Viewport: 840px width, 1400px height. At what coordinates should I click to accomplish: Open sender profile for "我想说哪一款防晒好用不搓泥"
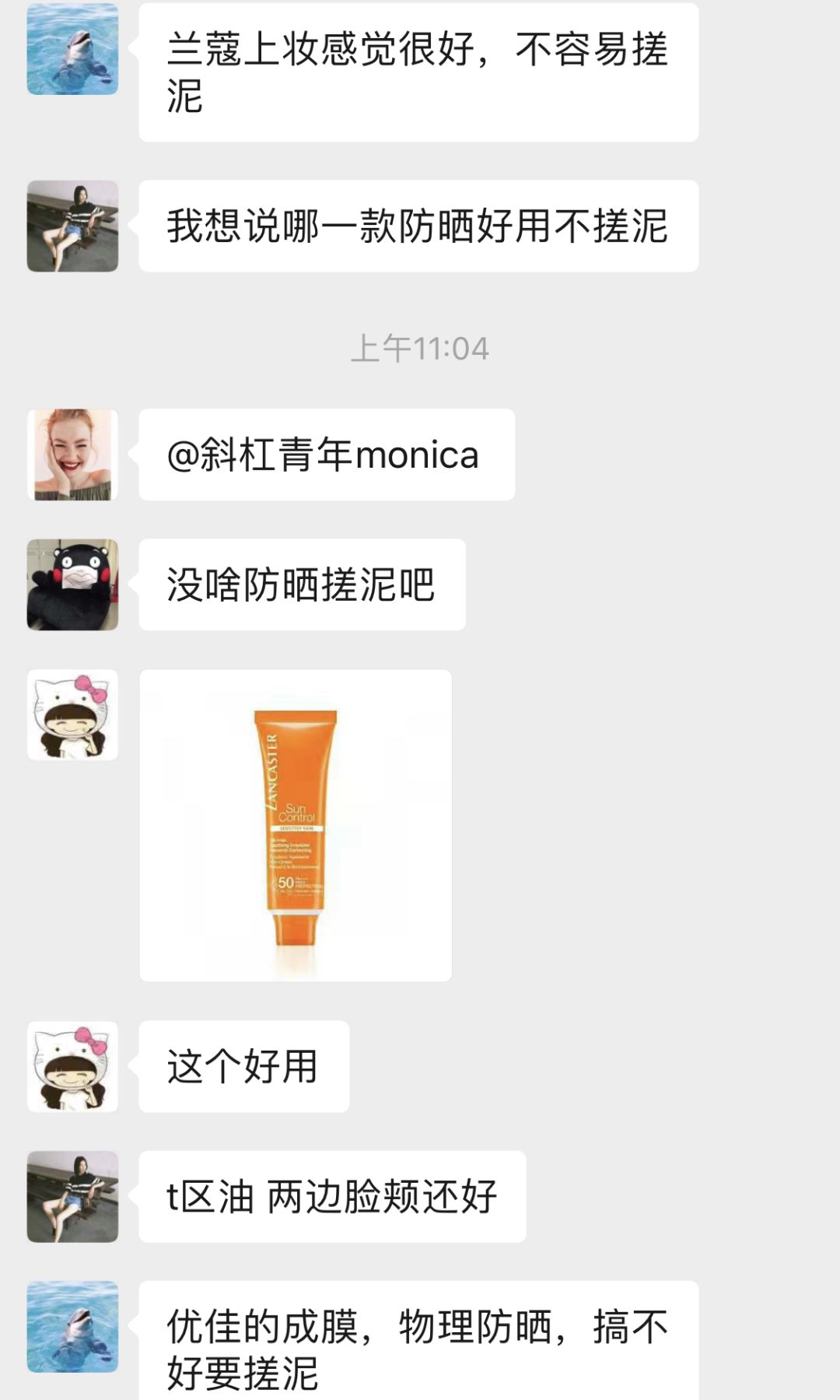[72, 226]
